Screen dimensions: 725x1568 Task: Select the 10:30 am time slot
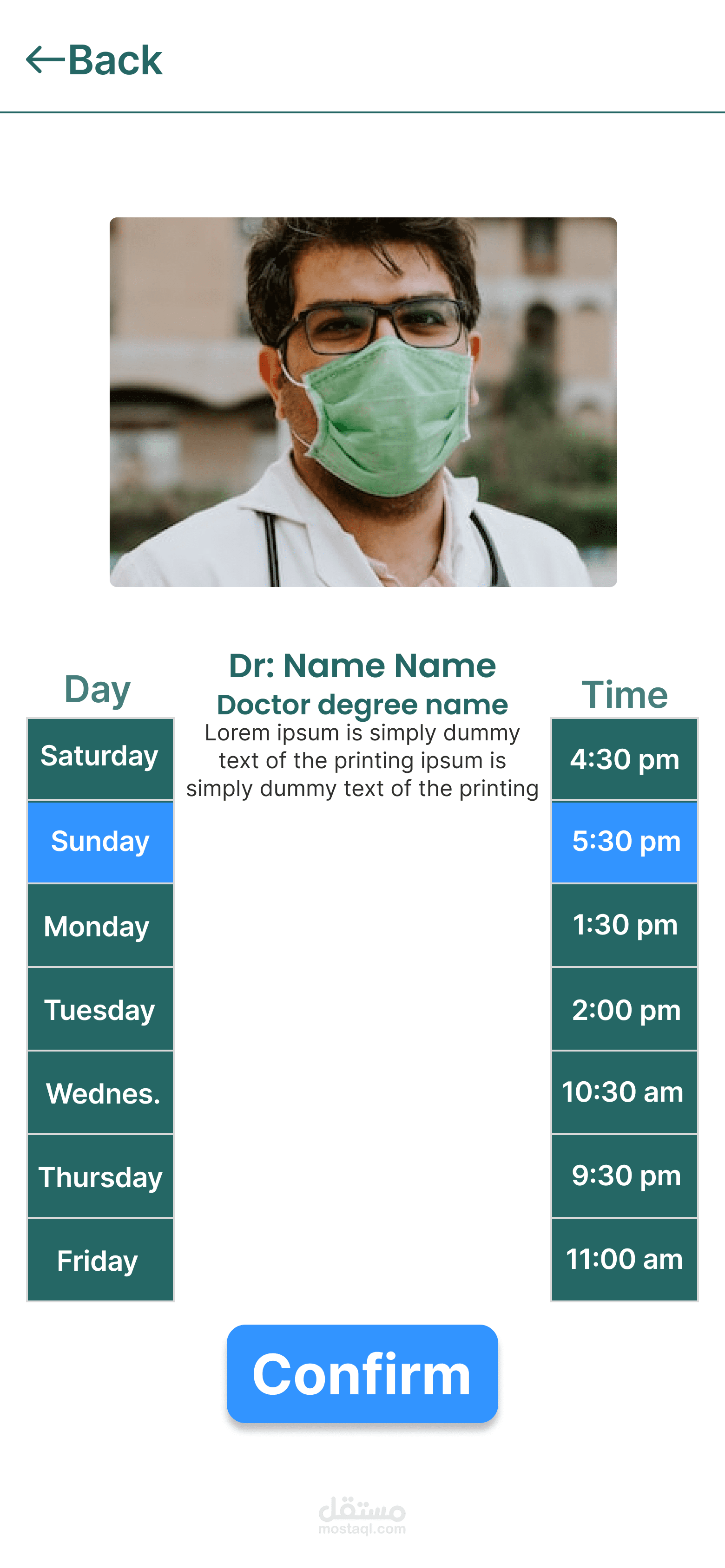pyautogui.click(x=625, y=1092)
